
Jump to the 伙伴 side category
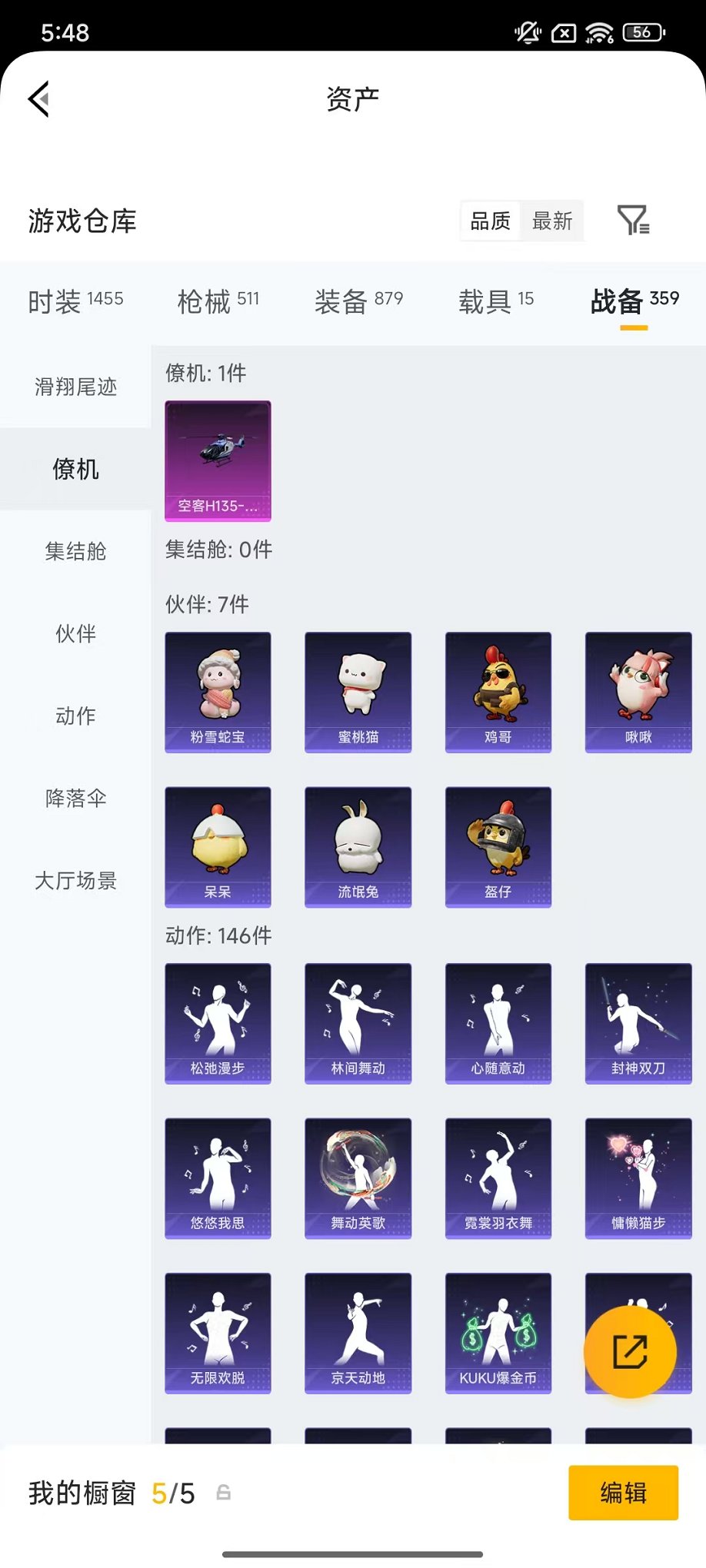point(75,633)
